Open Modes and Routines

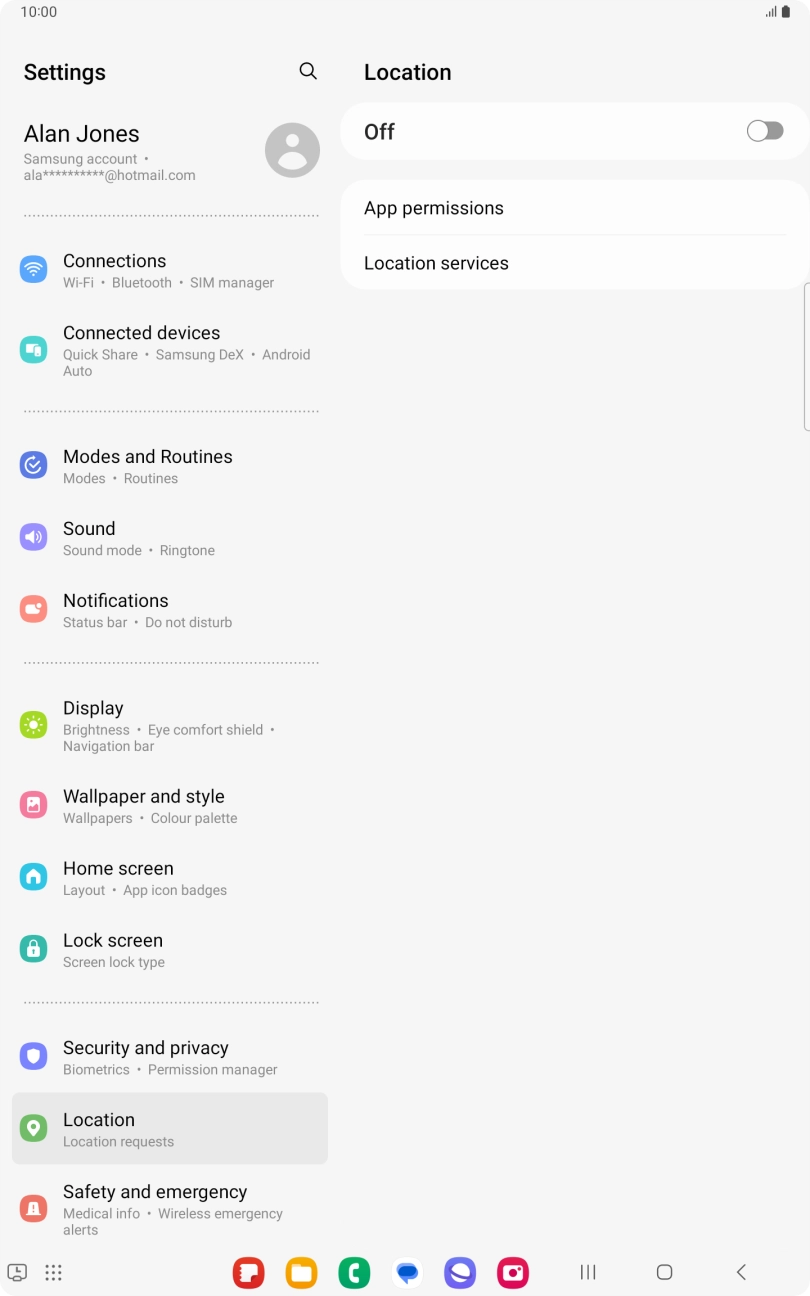coord(168,466)
